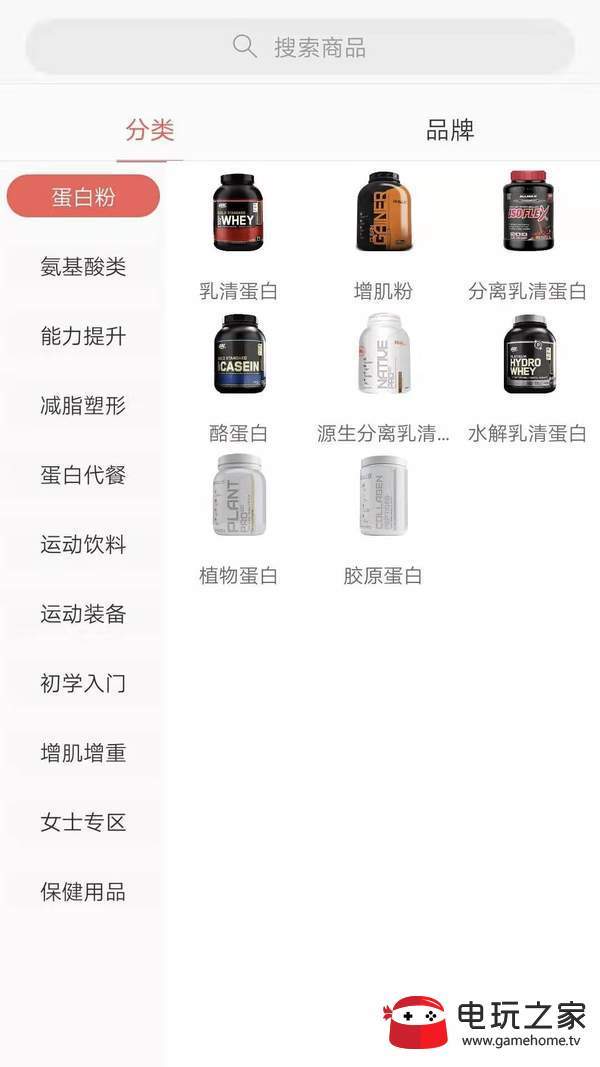Choose 能力提升 in the sidebar
The height and width of the screenshot is (1067, 600).
coord(83,335)
